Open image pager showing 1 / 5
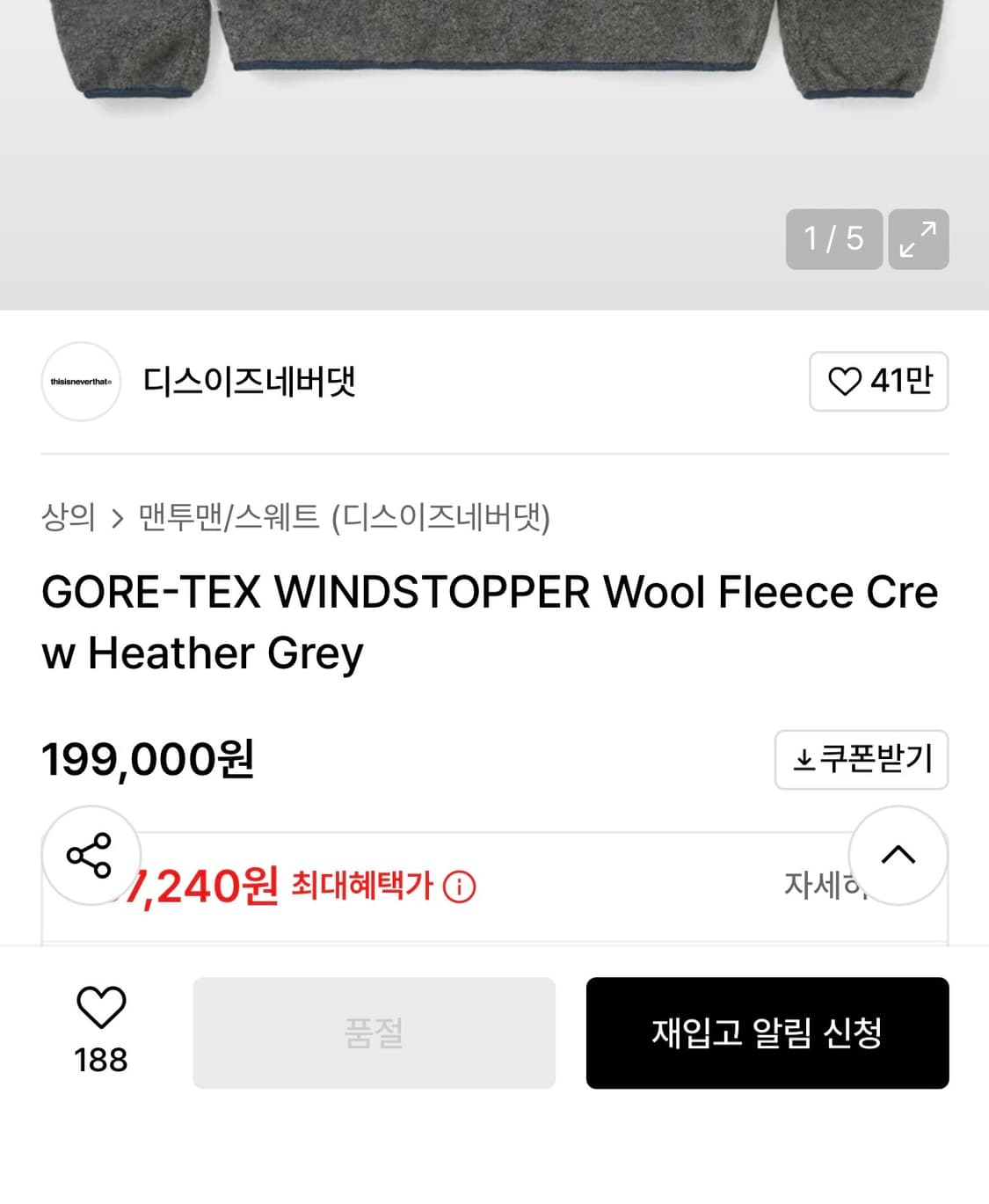Screen dimensions: 989x1204 [x=833, y=239]
